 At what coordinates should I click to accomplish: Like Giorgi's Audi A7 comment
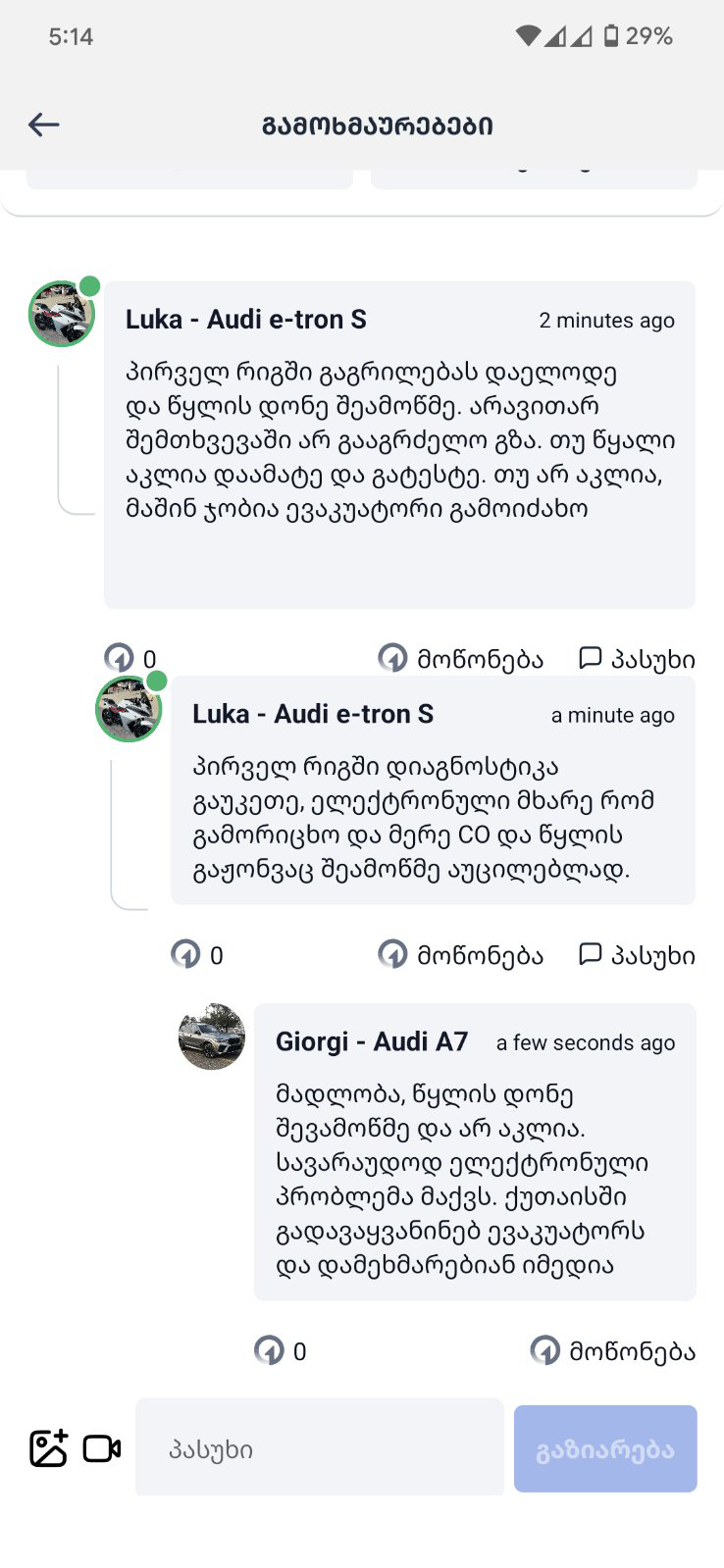coord(613,1351)
